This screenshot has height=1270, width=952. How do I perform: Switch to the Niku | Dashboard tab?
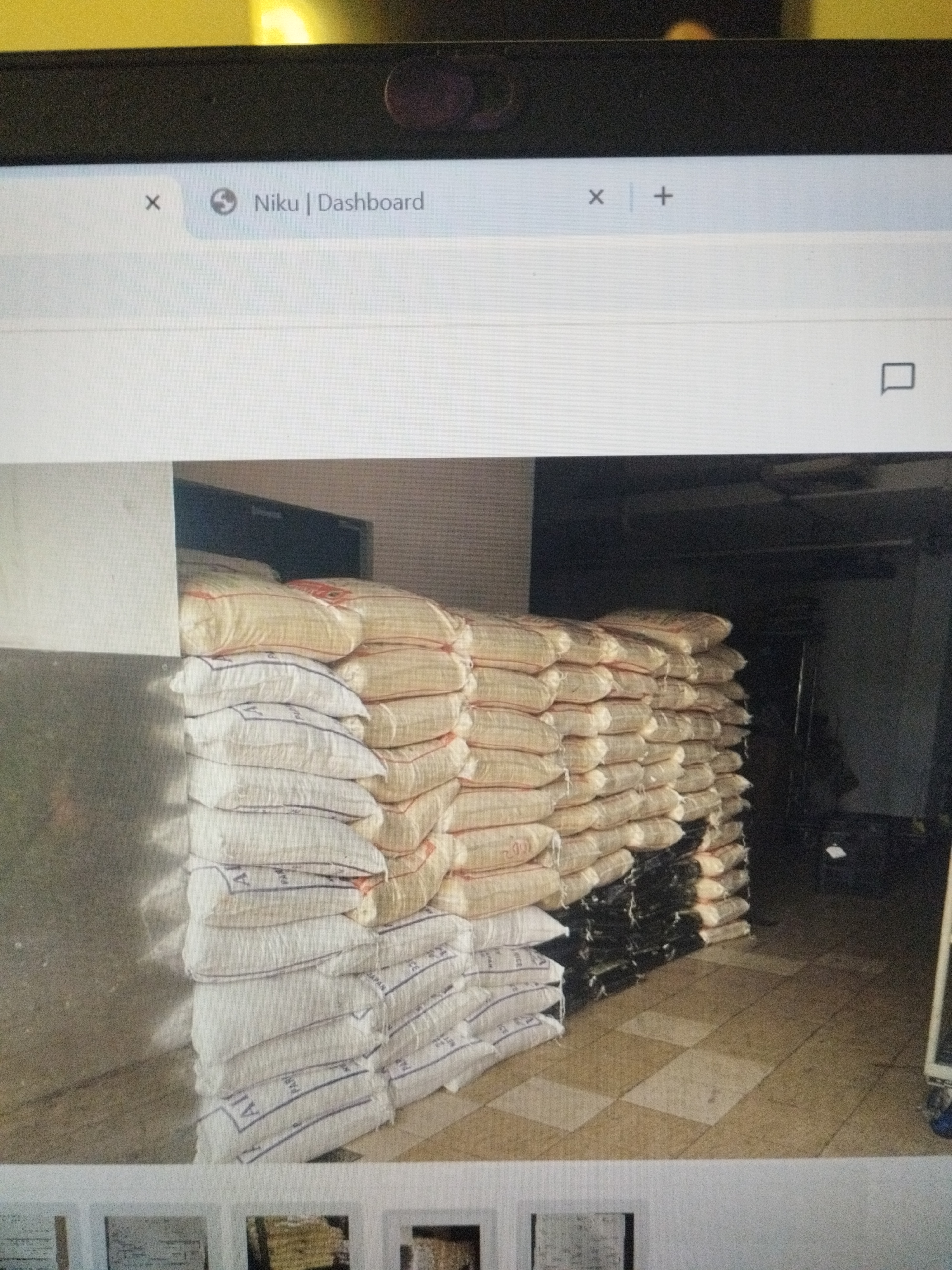(x=339, y=202)
